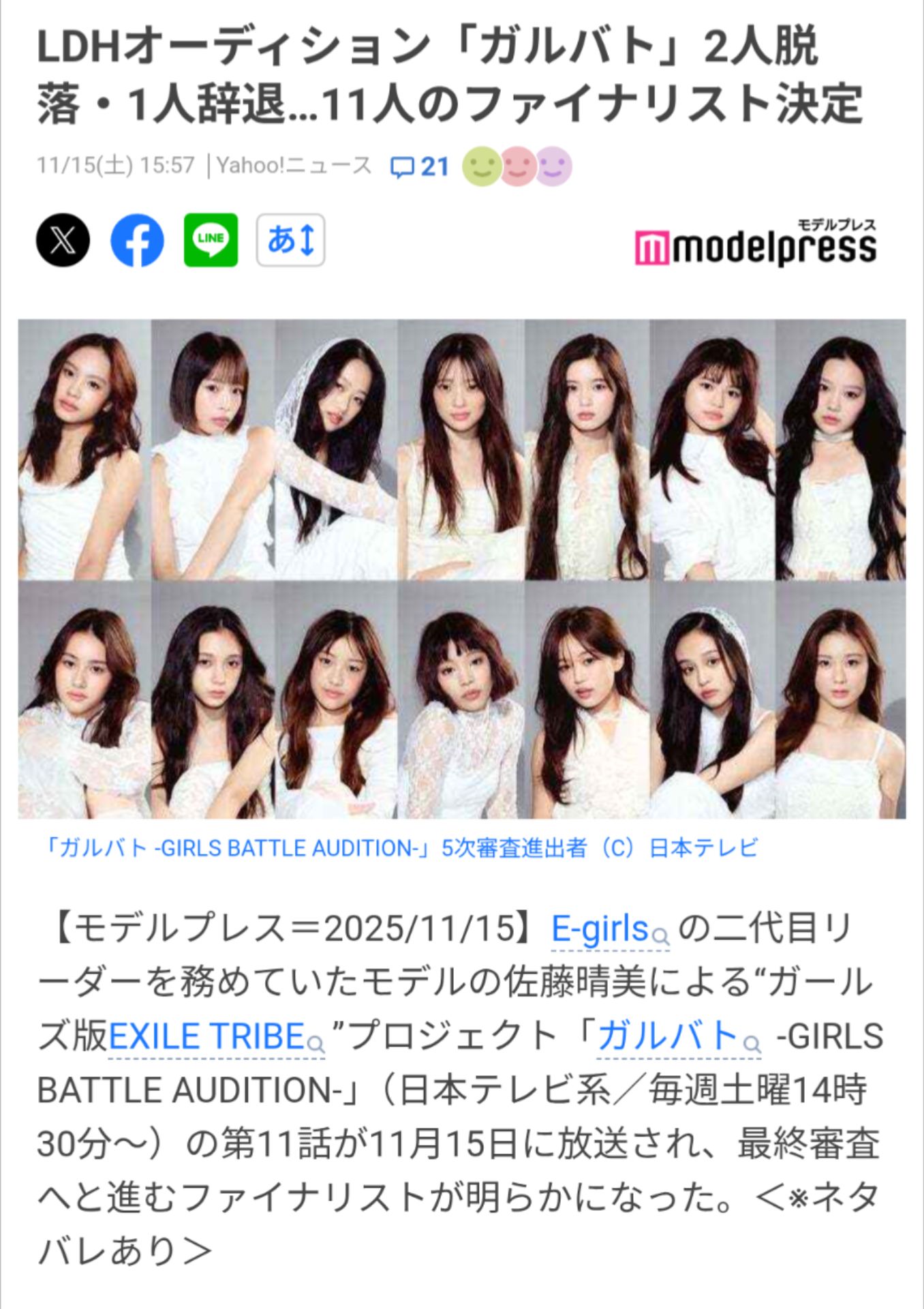Open the reaction emoji faces
Screen dimensions: 924x1309
[517, 166]
